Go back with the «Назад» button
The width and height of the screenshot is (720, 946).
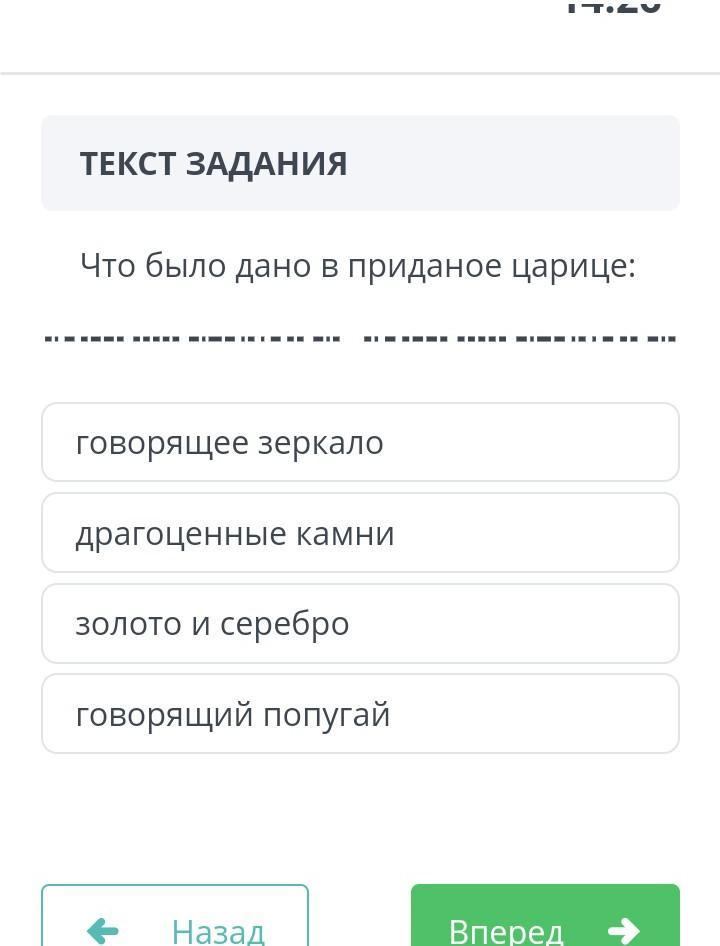click(x=175, y=916)
